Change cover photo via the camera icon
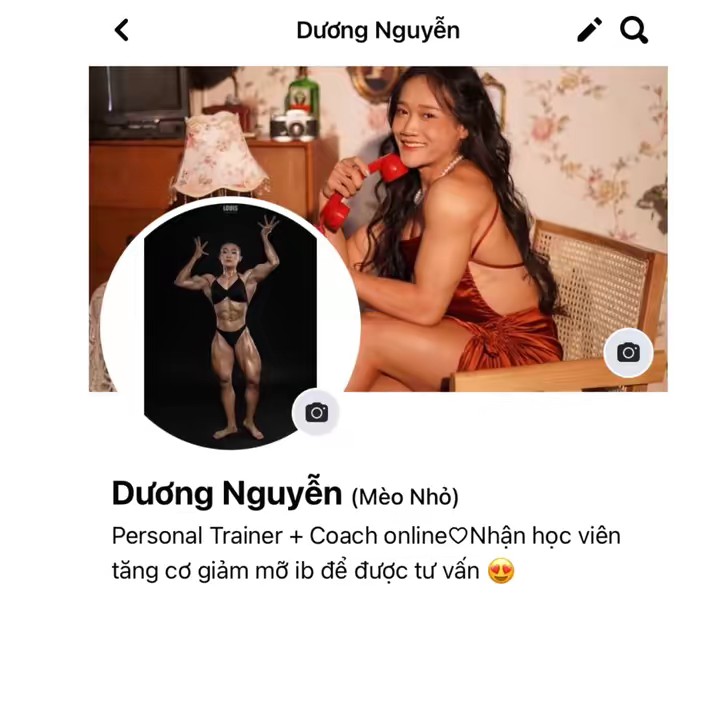Image resolution: width=720 pixels, height=720 pixels. pos(628,352)
